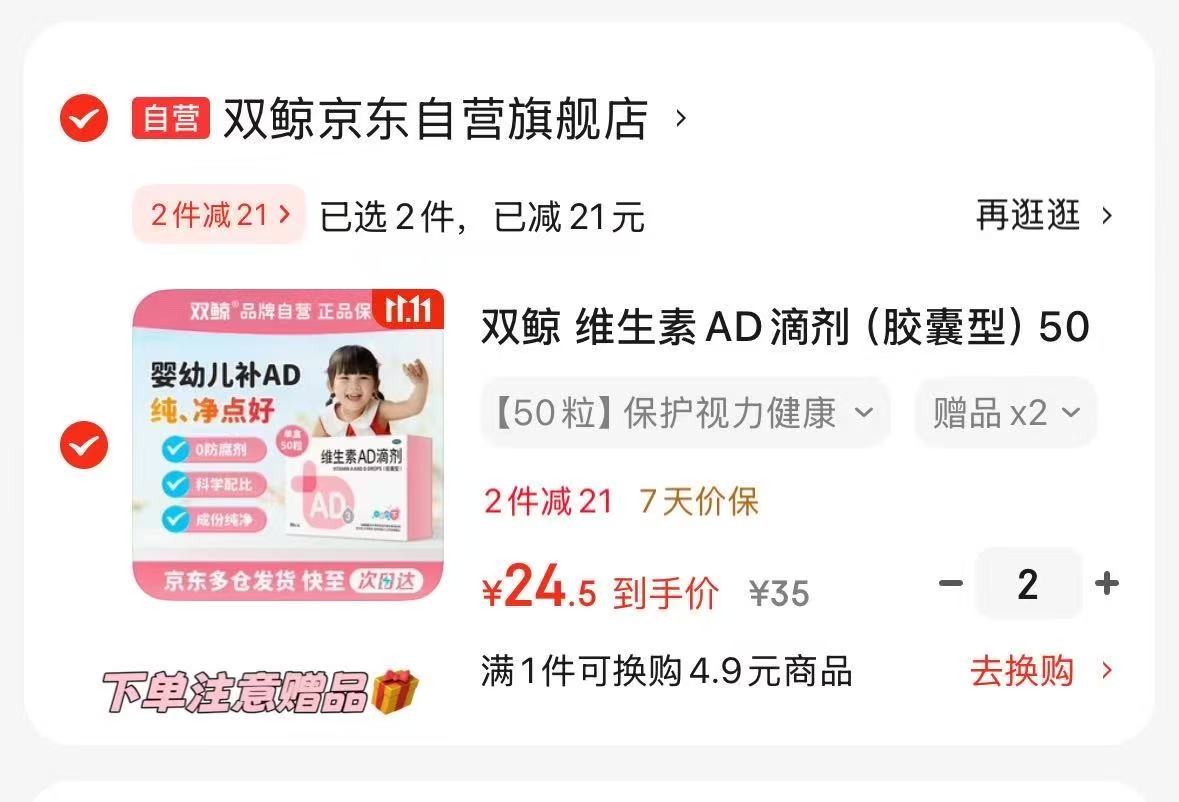1179x802 pixels.
Task: Expand the 赠品 x2 dropdown
Action: click(1005, 412)
